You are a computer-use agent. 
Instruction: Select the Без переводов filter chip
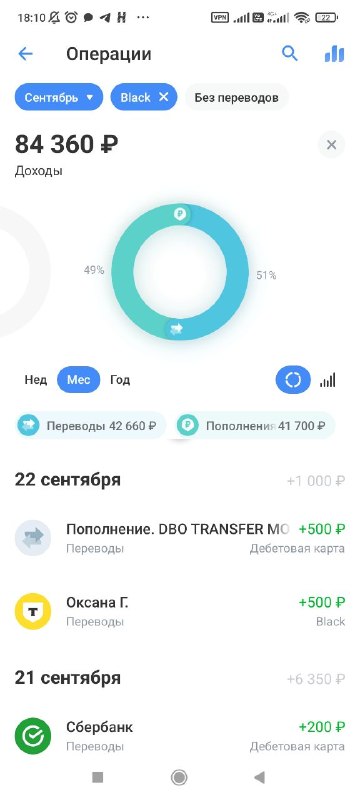click(x=237, y=97)
